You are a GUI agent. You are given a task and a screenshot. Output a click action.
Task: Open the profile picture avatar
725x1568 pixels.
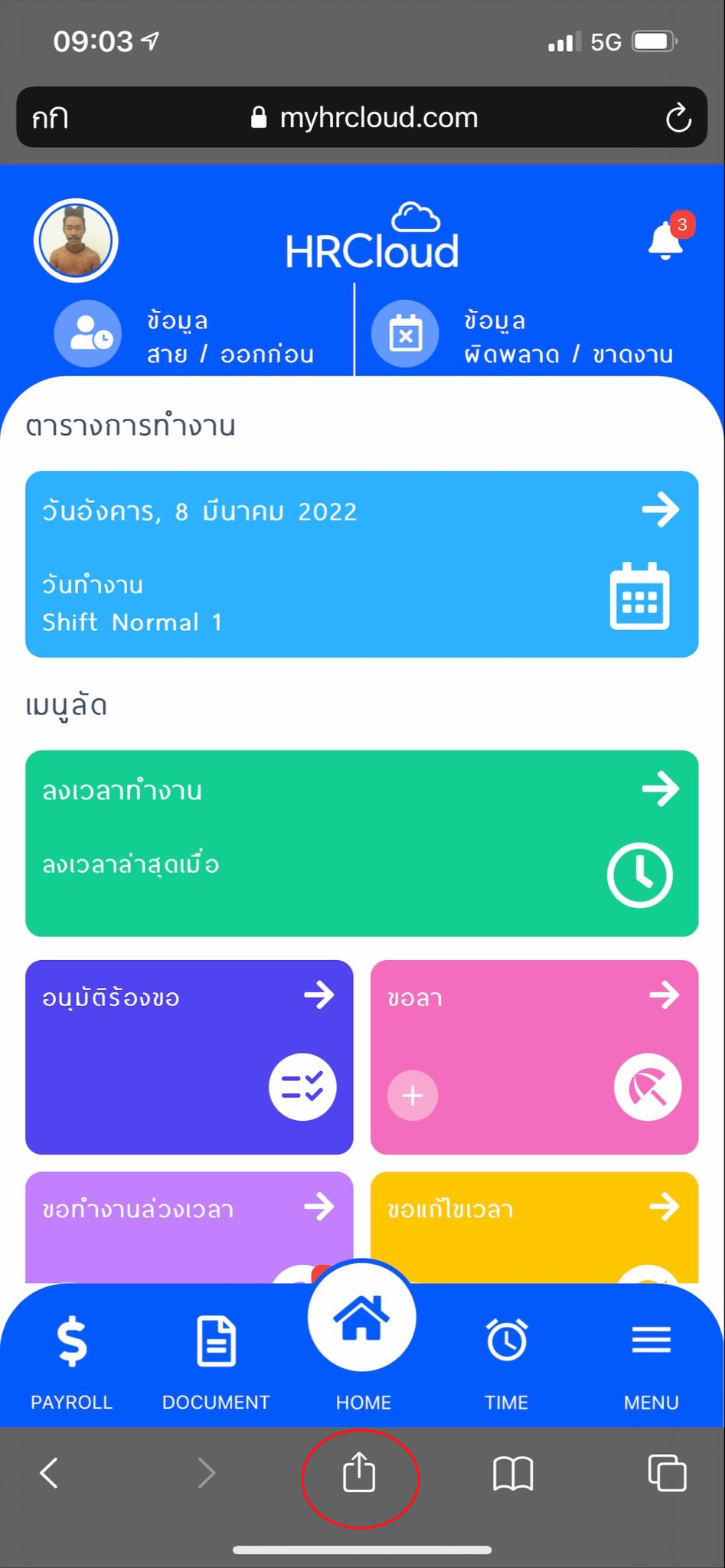coord(76,240)
